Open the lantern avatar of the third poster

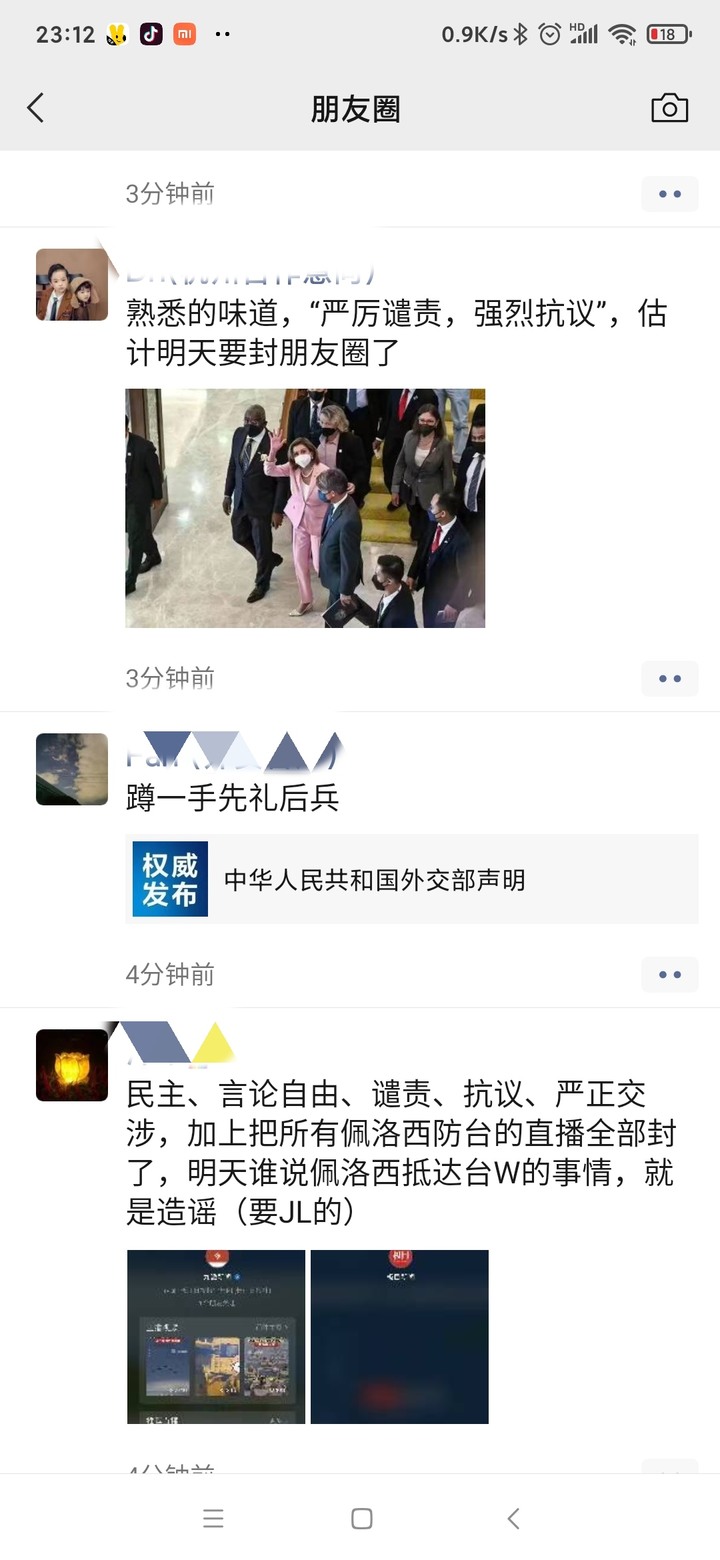71,1063
